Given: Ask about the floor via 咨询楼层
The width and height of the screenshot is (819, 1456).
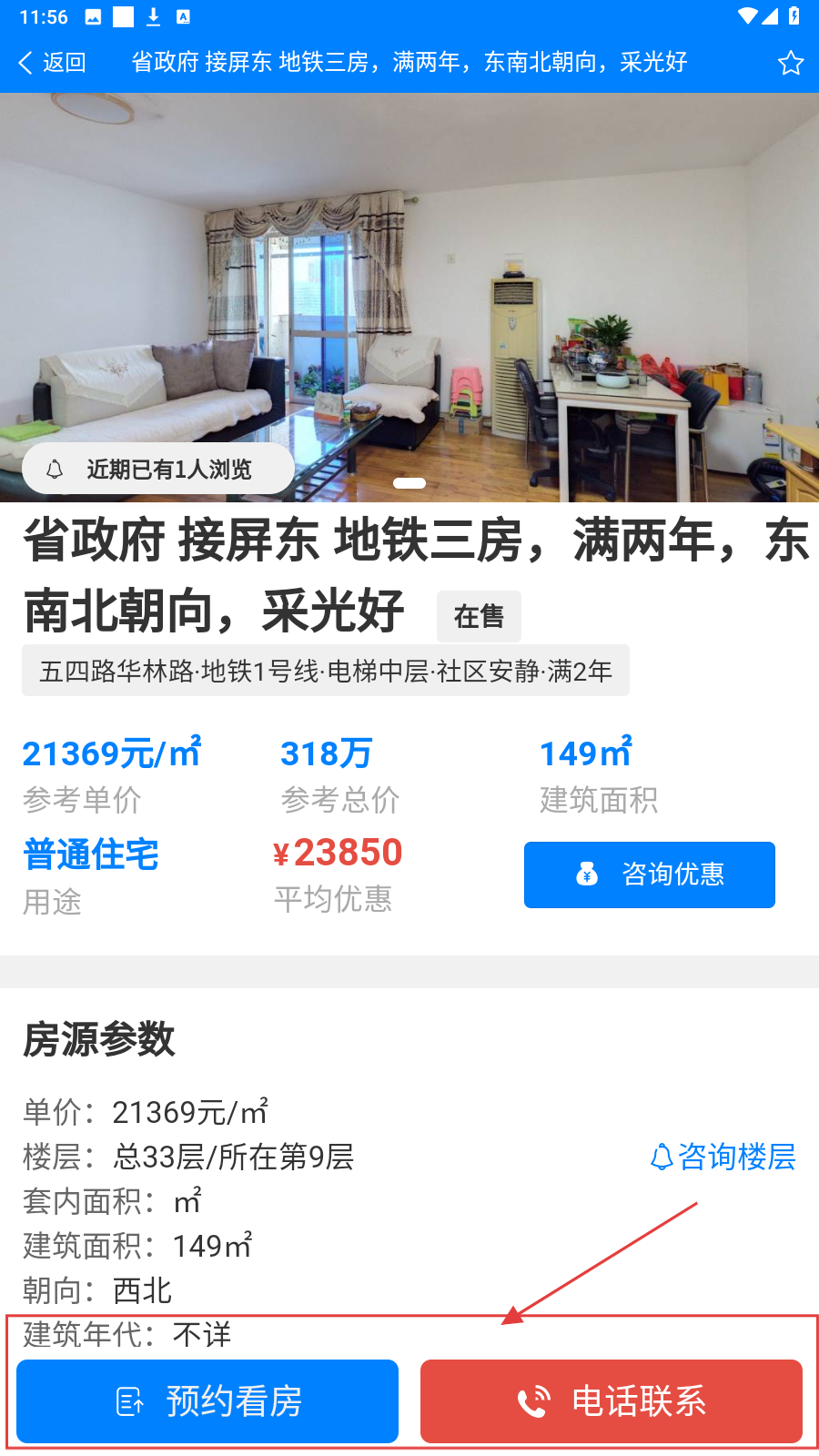Looking at the screenshot, I should pyautogui.click(x=723, y=1157).
